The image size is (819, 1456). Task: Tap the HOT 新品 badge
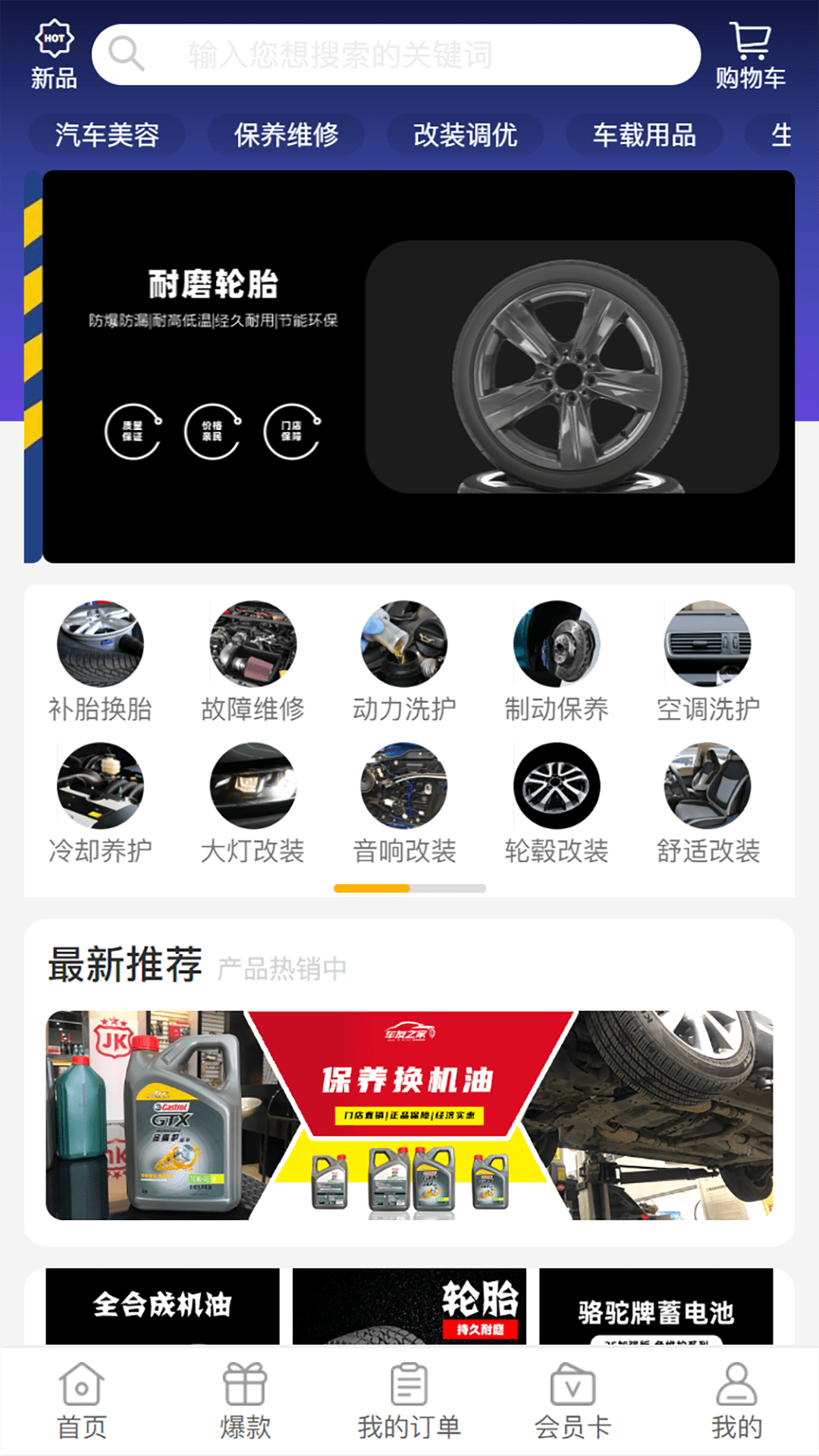(x=53, y=53)
